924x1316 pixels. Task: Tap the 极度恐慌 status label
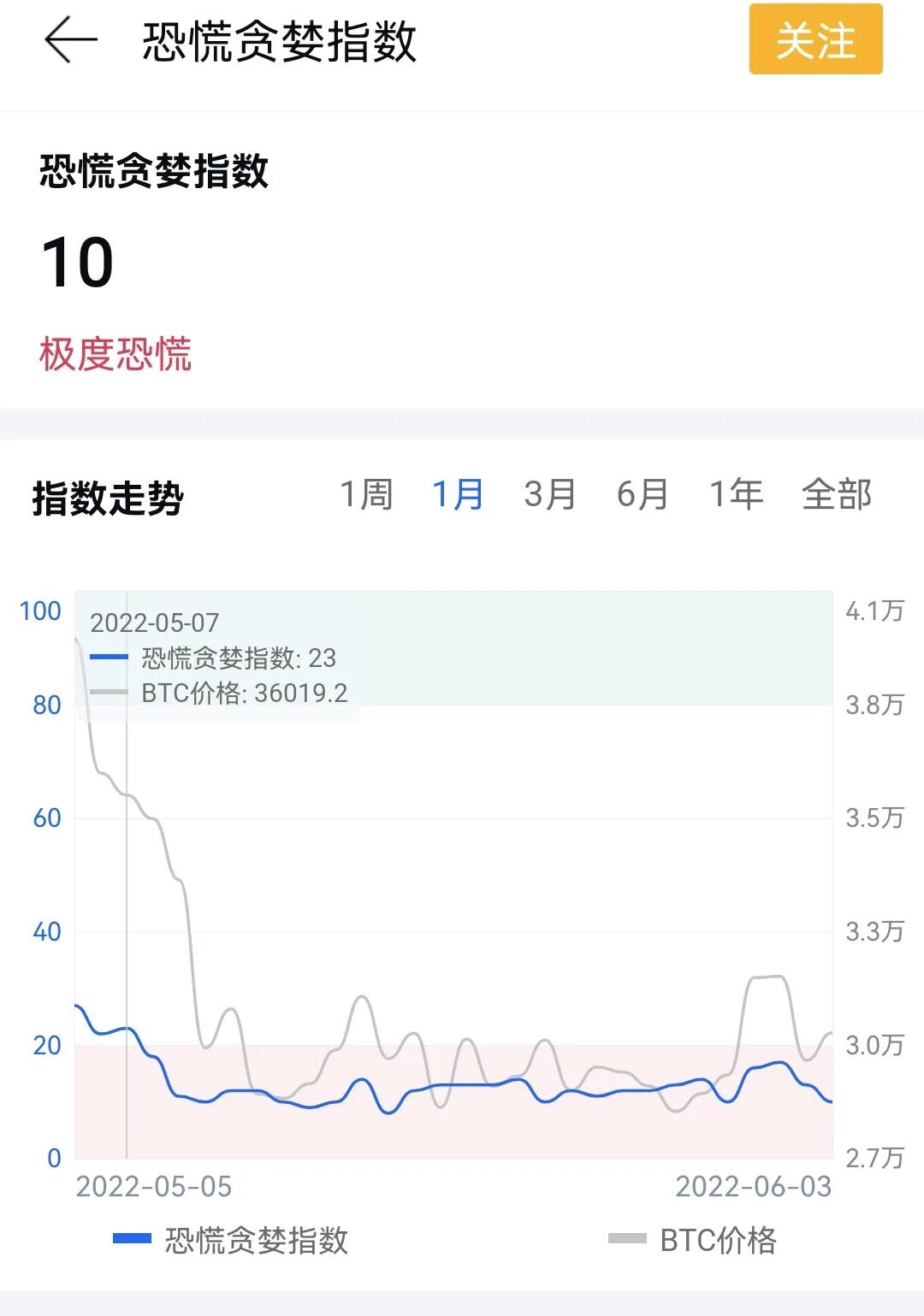115,351
